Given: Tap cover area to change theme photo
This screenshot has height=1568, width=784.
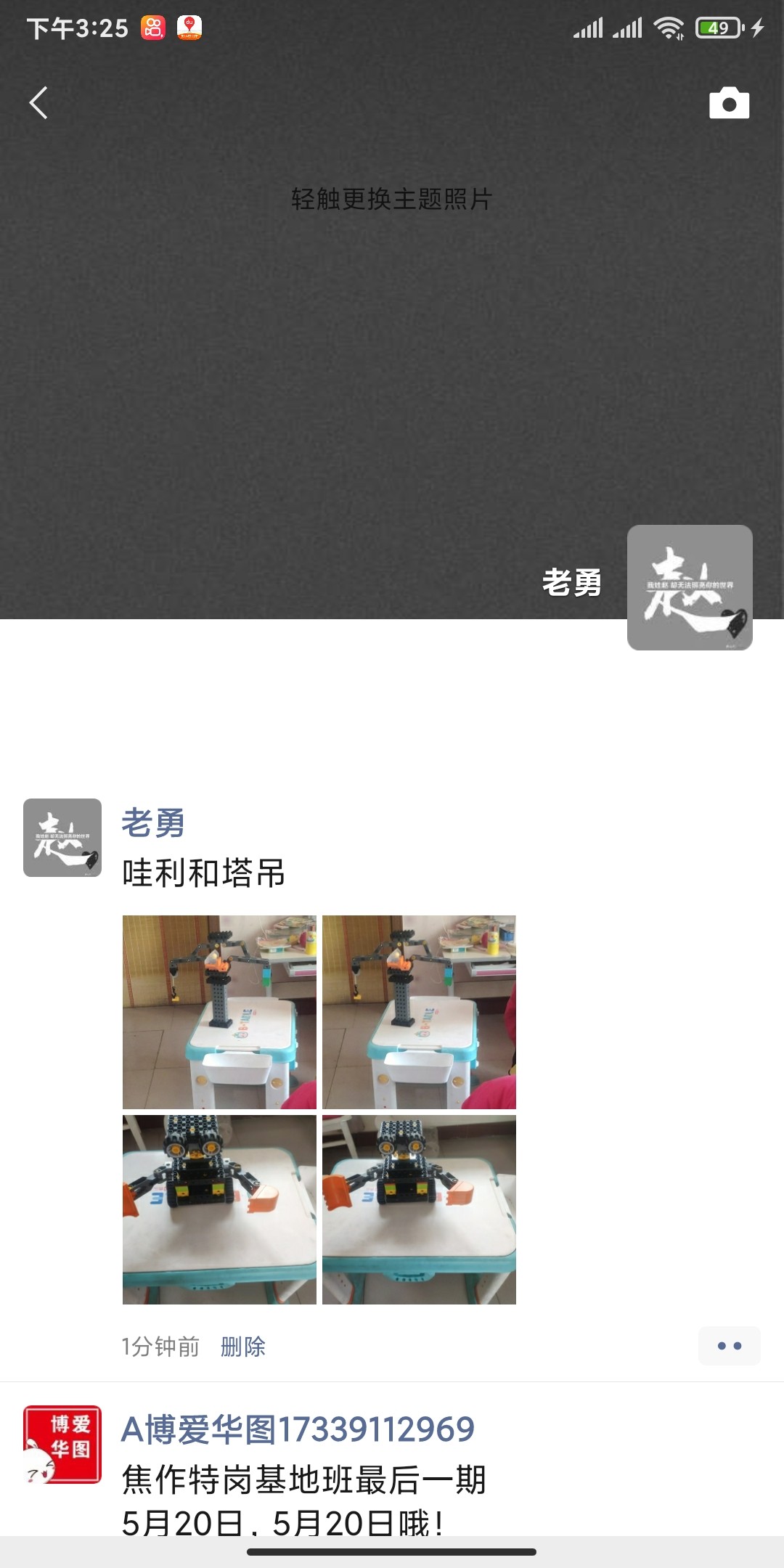Looking at the screenshot, I should 392,199.
